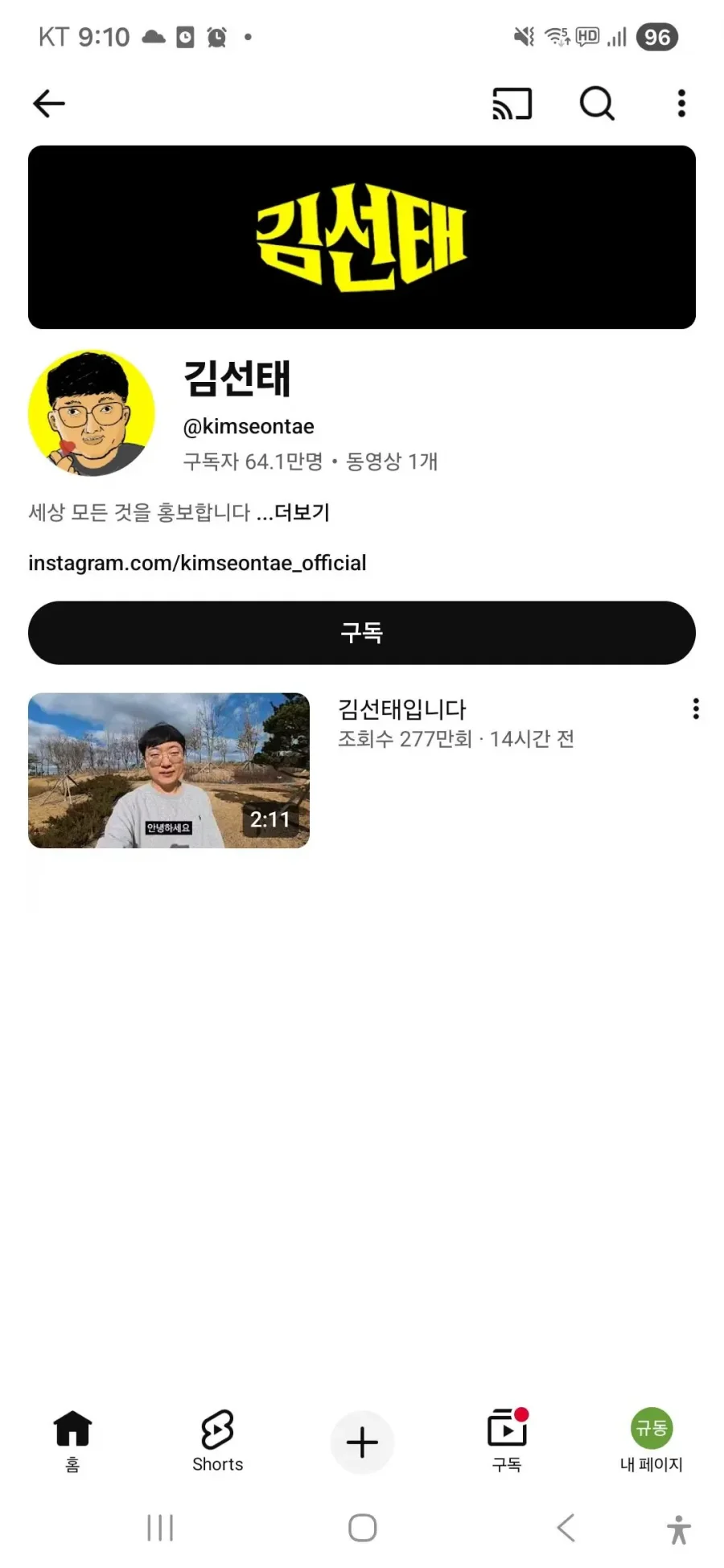The height and width of the screenshot is (1568, 724).
Task: Expand the description with 더보기
Action: [302, 512]
